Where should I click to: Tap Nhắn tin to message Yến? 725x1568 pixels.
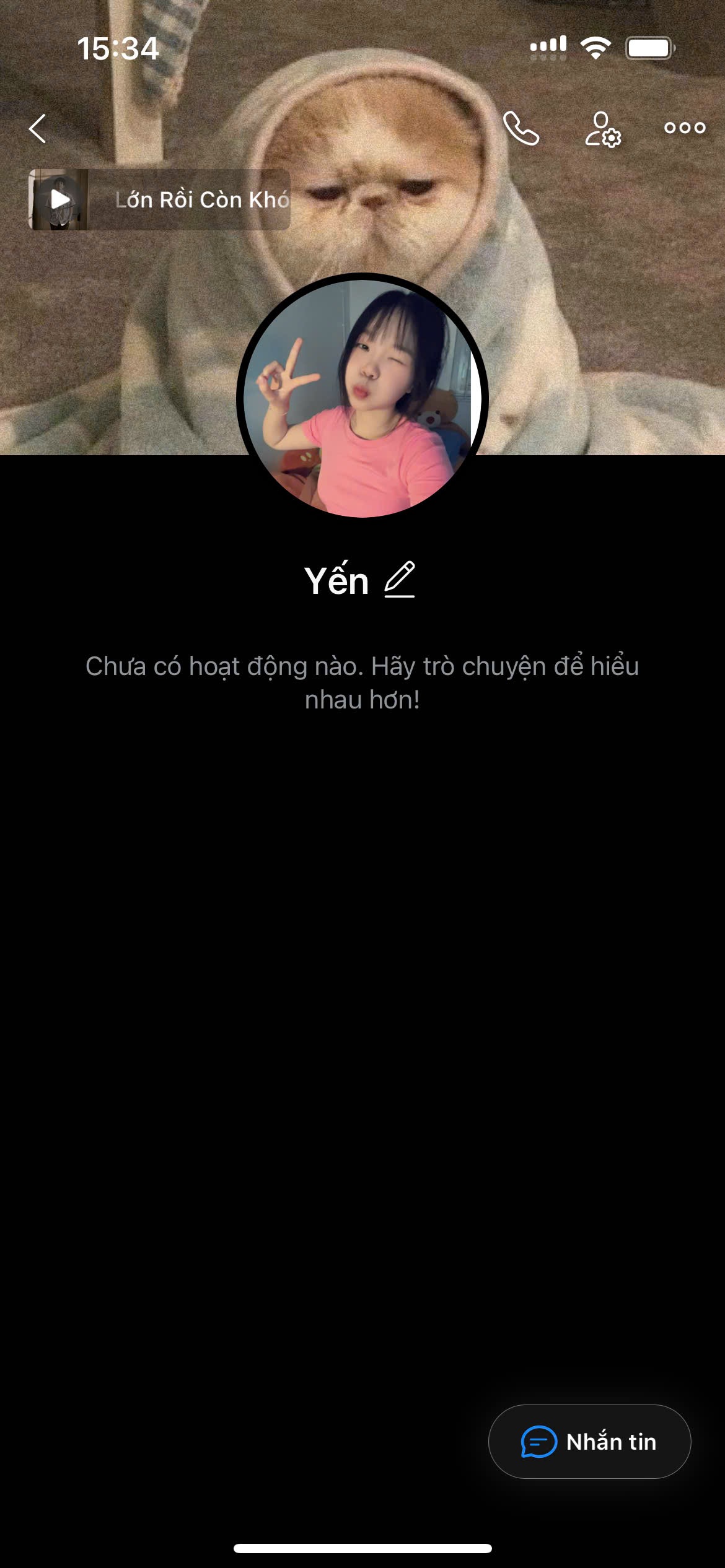[589, 1442]
